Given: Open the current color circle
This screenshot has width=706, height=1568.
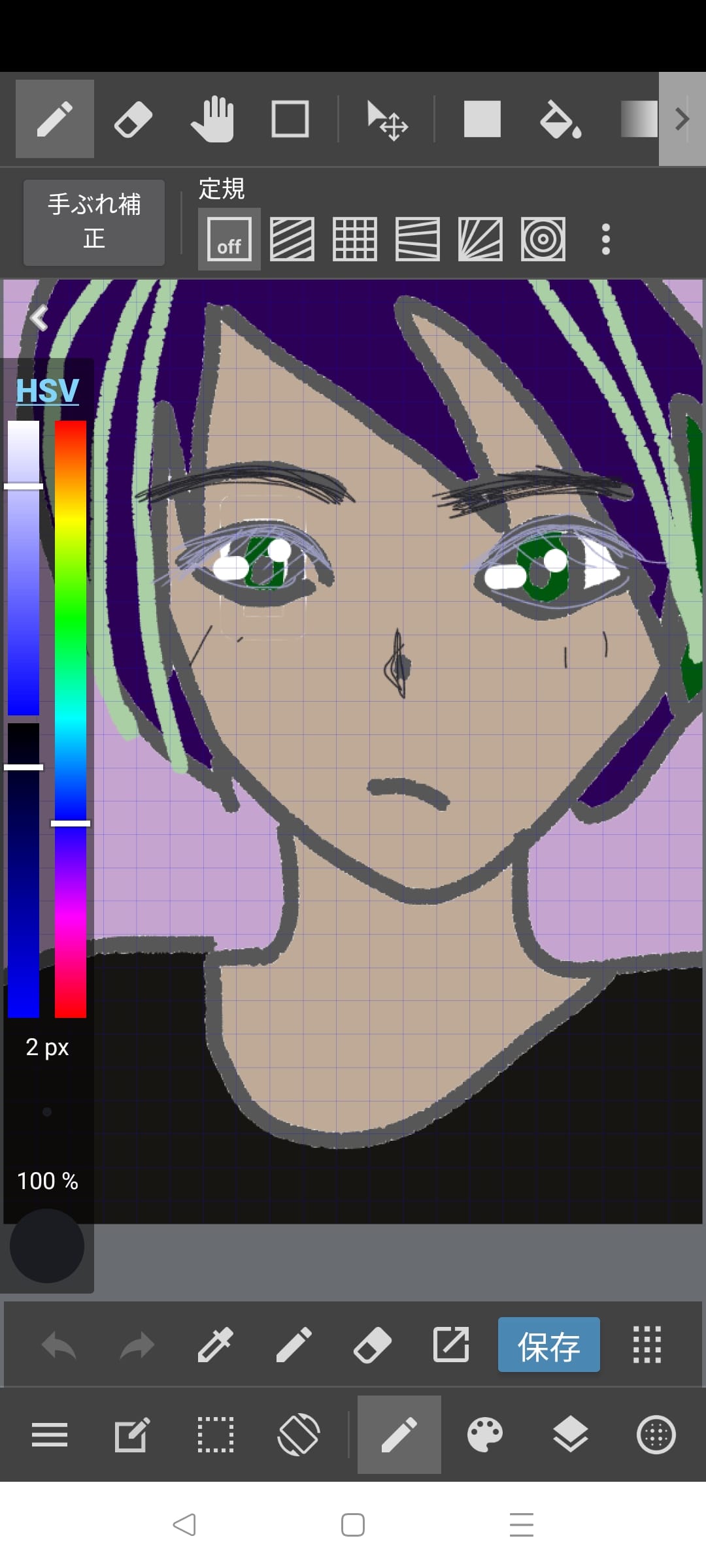Looking at the screenshot, I should [47, 1245].
